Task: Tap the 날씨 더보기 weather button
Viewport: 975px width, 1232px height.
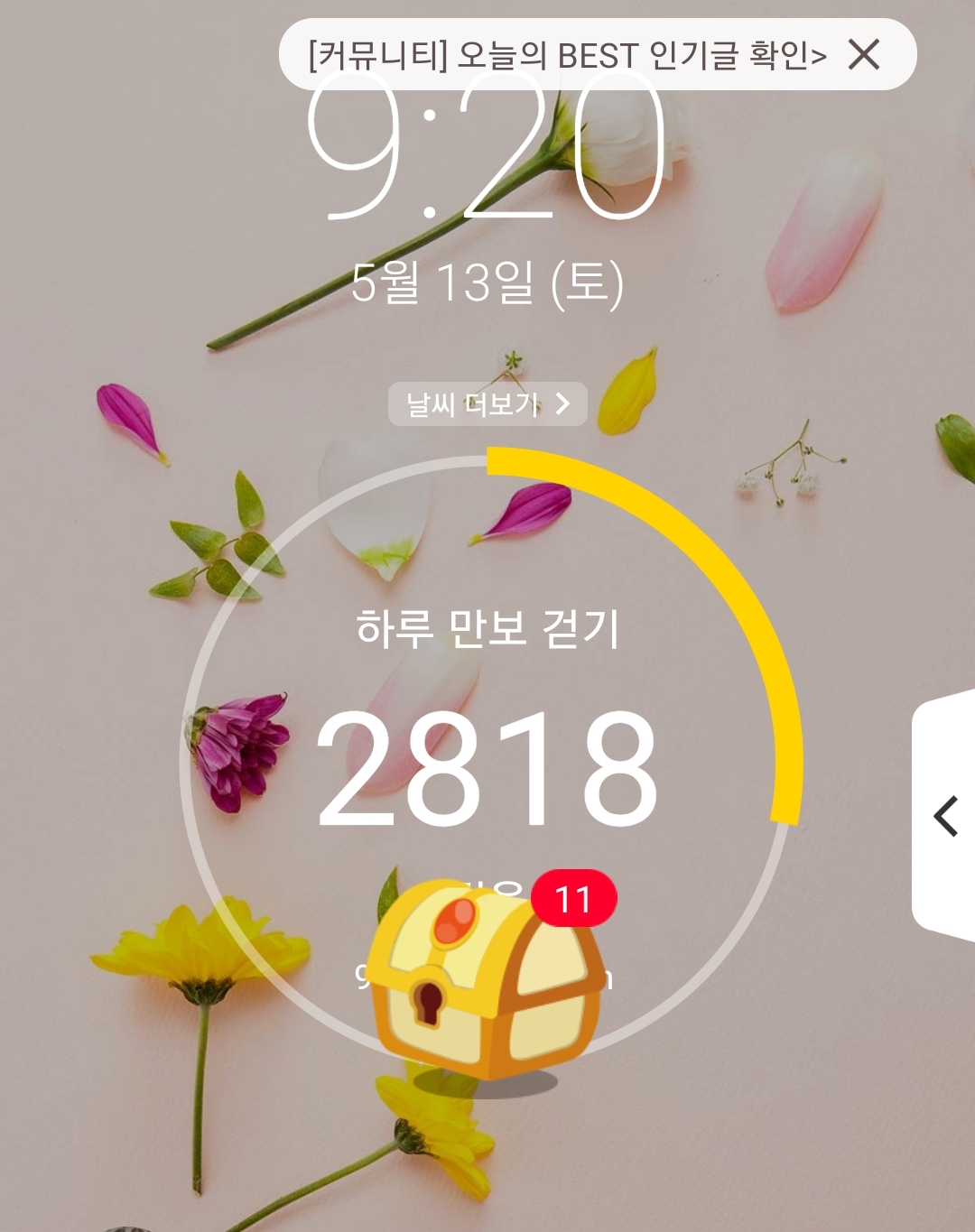Action: pos(487,403)
